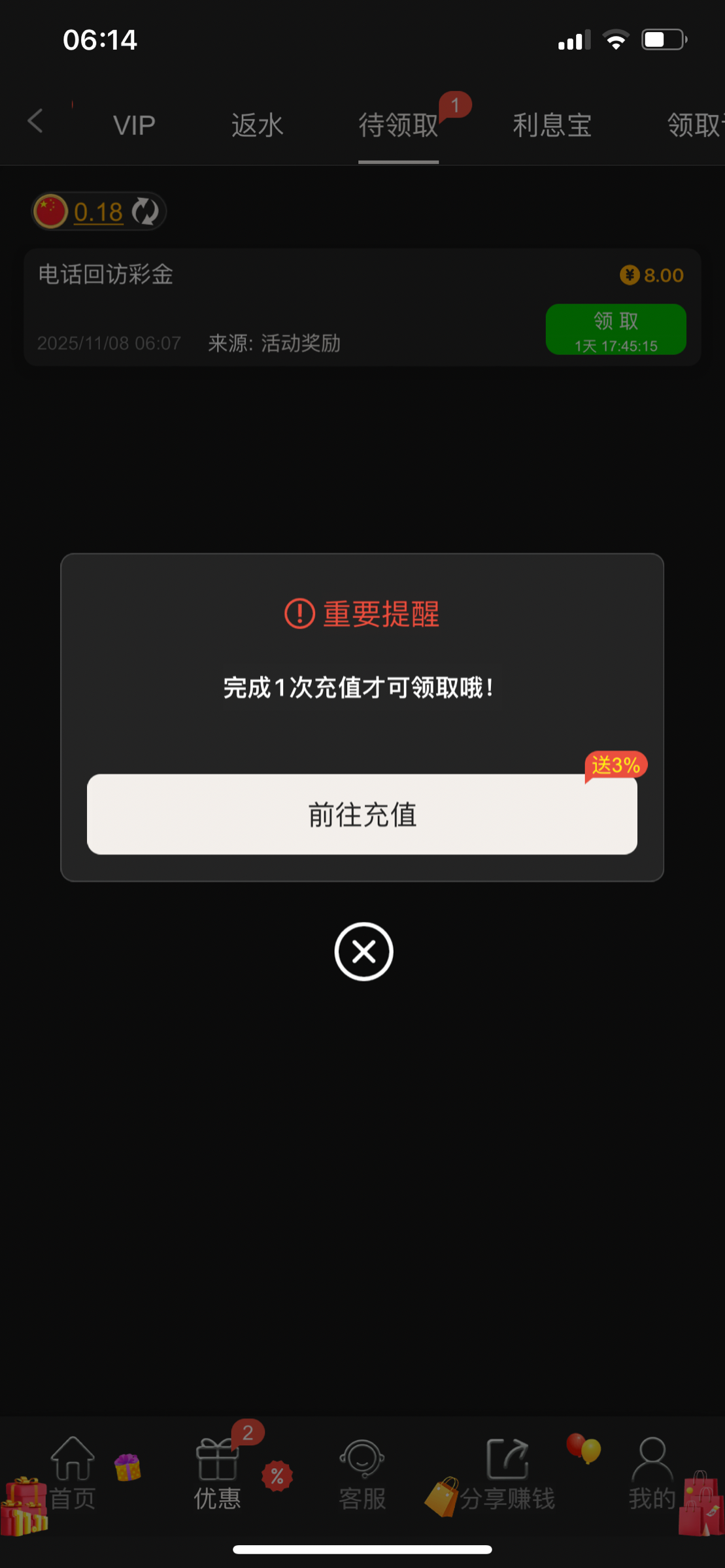Tap the back arrow at top left
The image size is (725, 1568).
coord(35,123)
